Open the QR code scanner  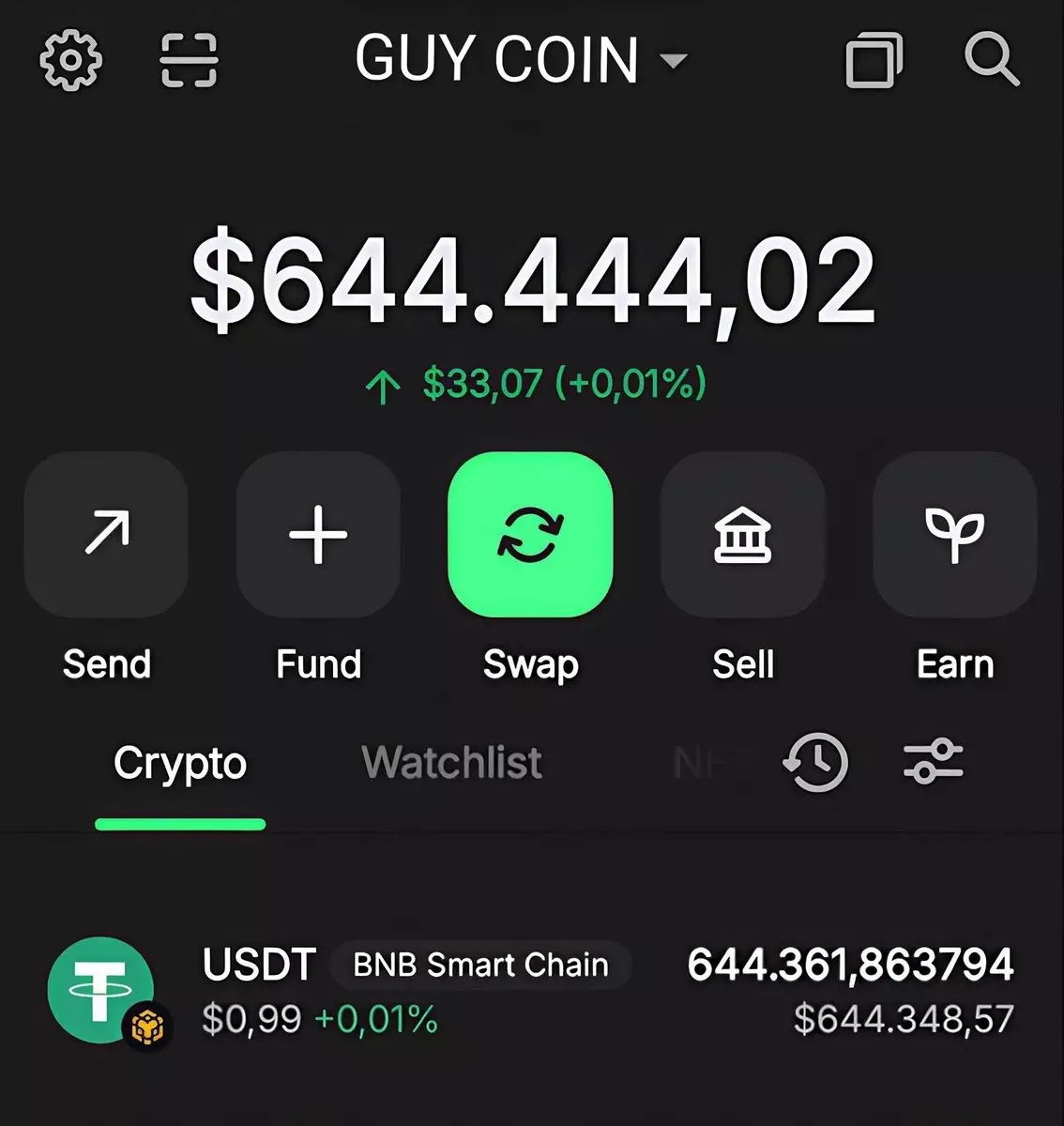(189, 60)
